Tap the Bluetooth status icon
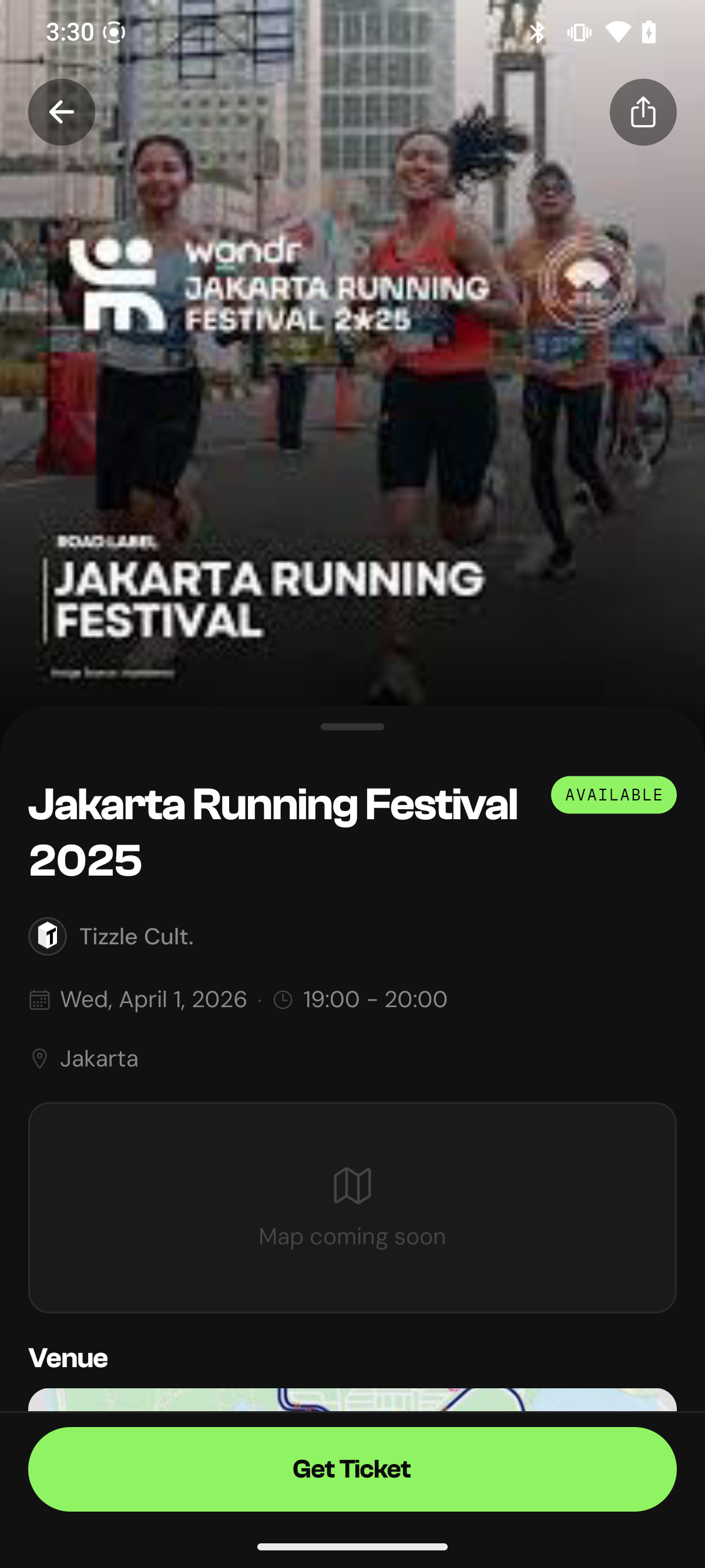The height and width of the screenshot is (1568, 705). point(538,32)
